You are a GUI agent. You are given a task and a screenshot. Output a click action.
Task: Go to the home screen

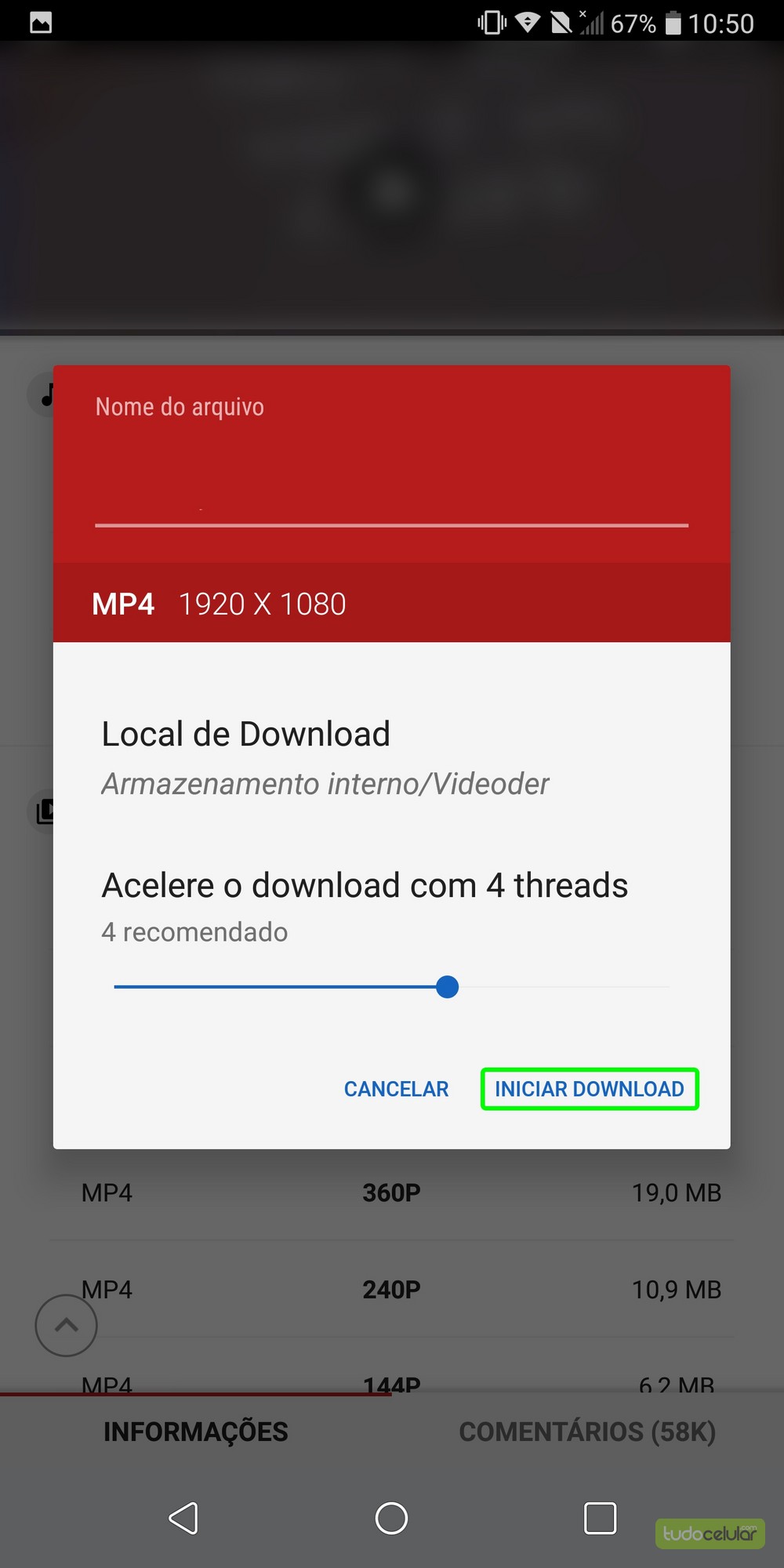coord(391,1519)
